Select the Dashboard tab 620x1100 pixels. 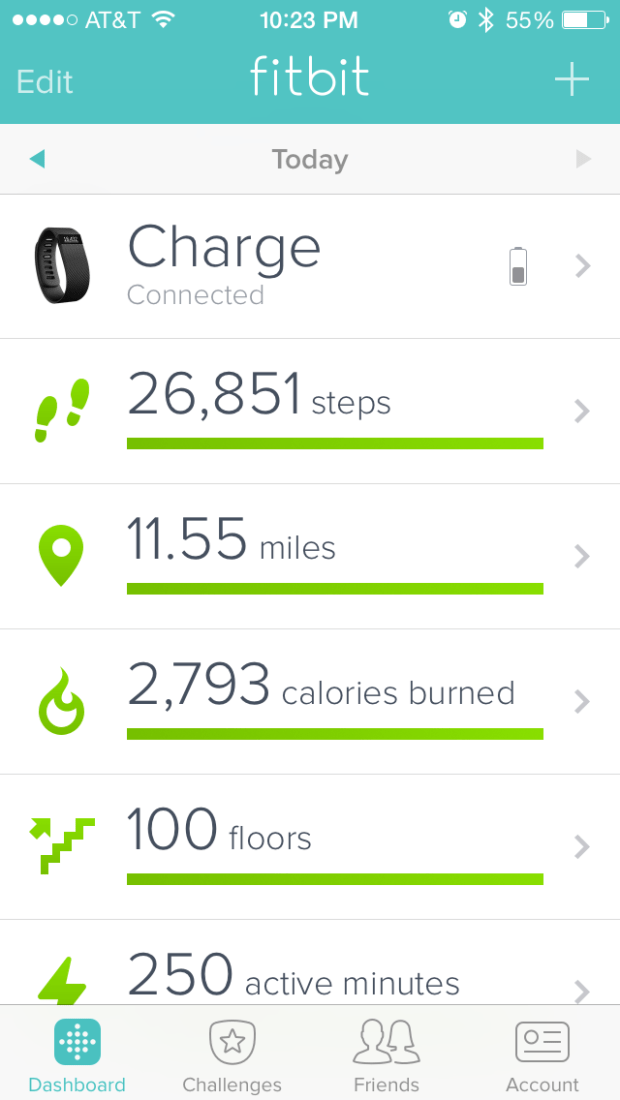[x=77, y=1055]
